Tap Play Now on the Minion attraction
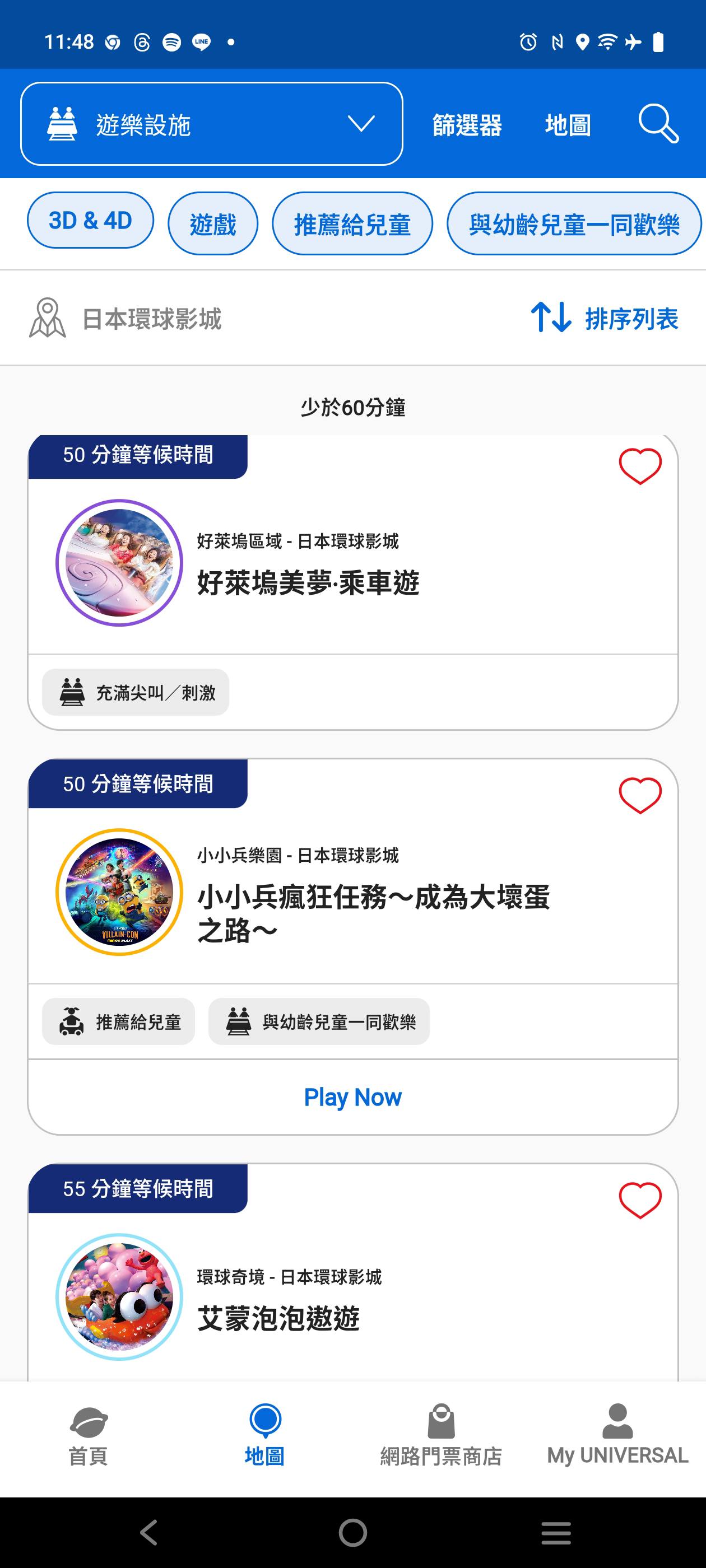 352,1097
